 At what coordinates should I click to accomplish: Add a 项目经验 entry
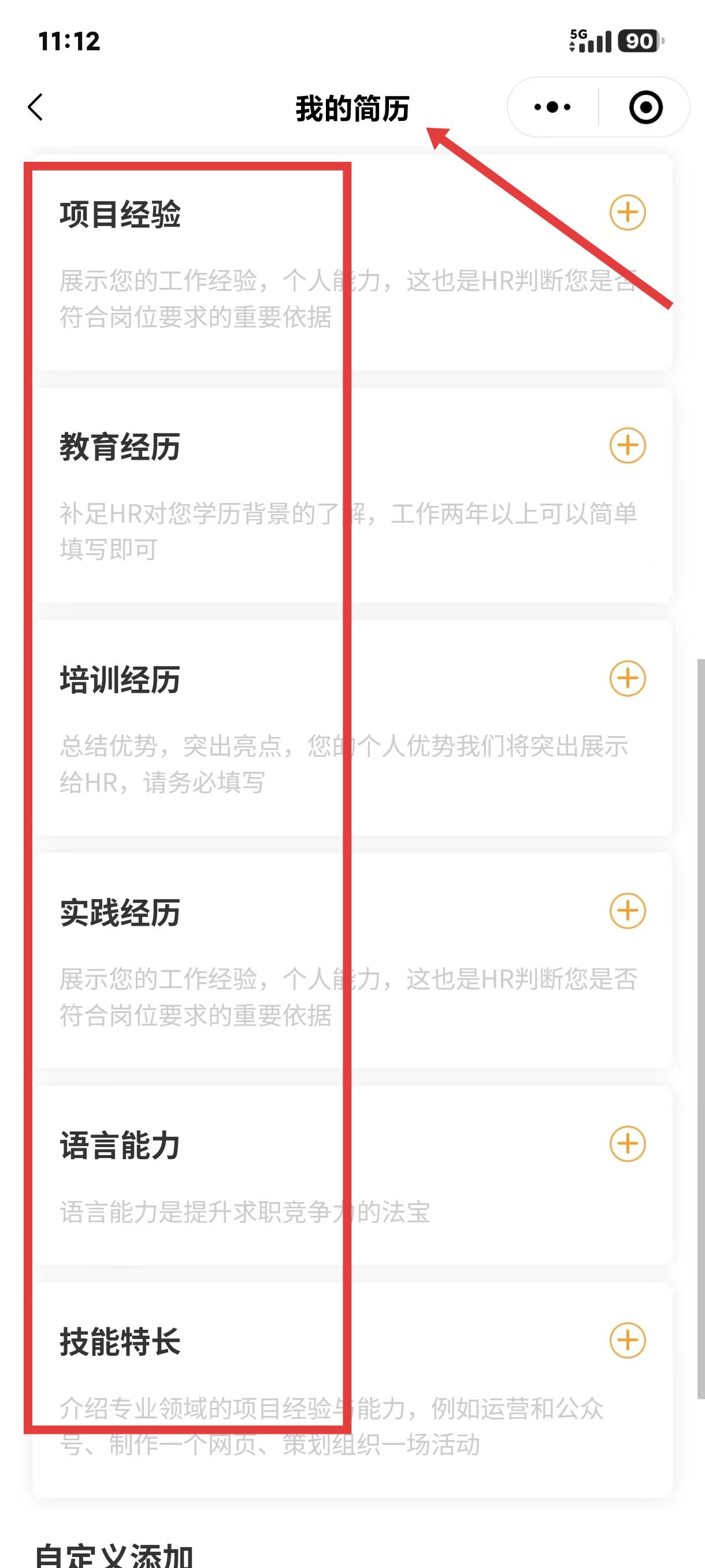click(627, 213)
